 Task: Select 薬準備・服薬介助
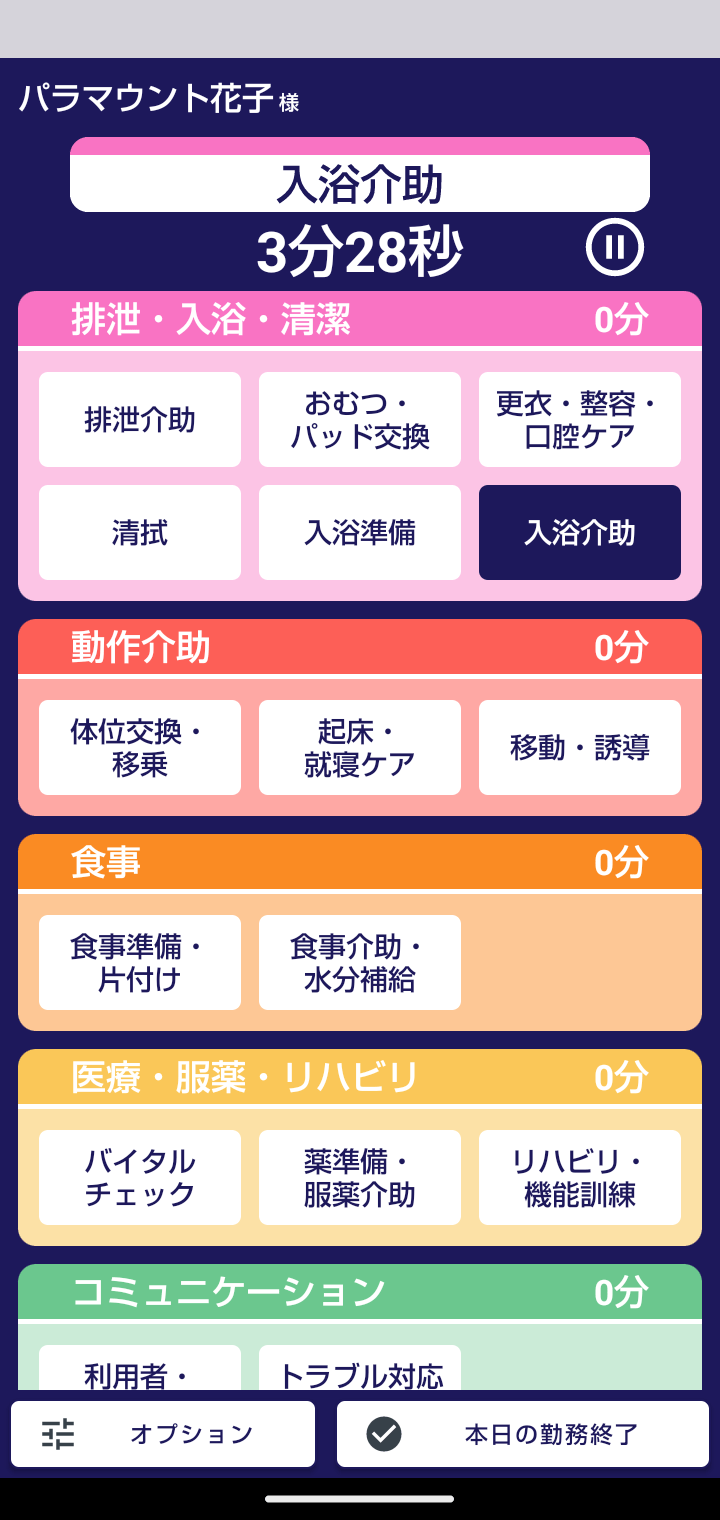click(x=360, y=1178)
